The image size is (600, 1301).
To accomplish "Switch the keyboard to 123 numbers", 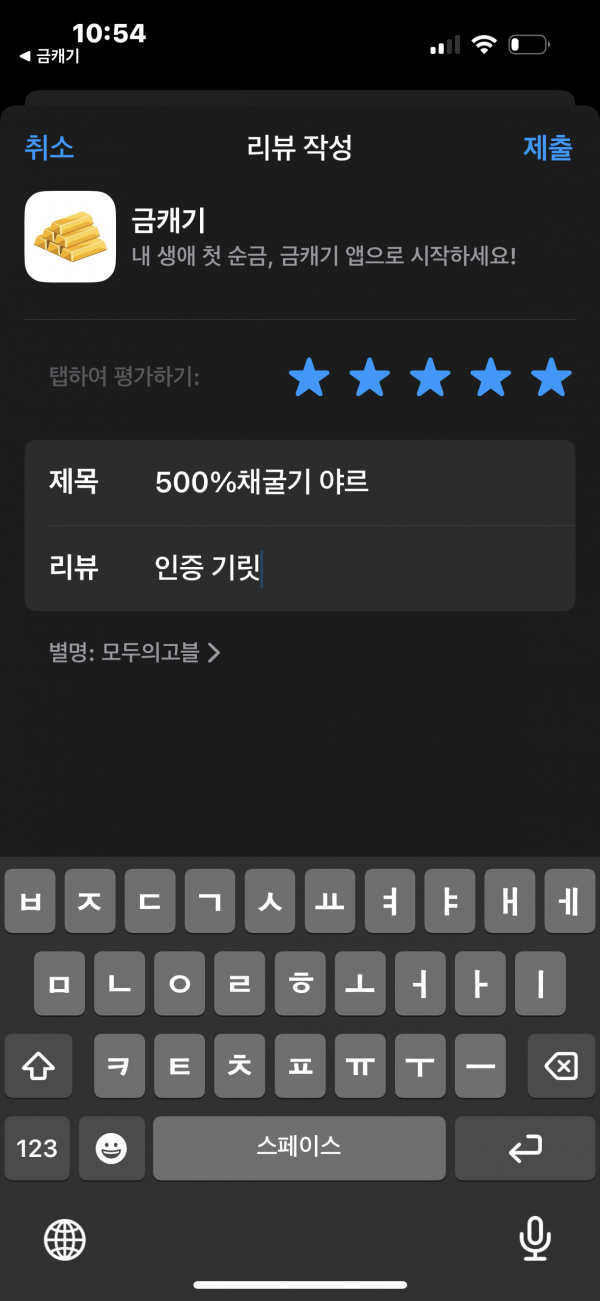I will 37,1148.
